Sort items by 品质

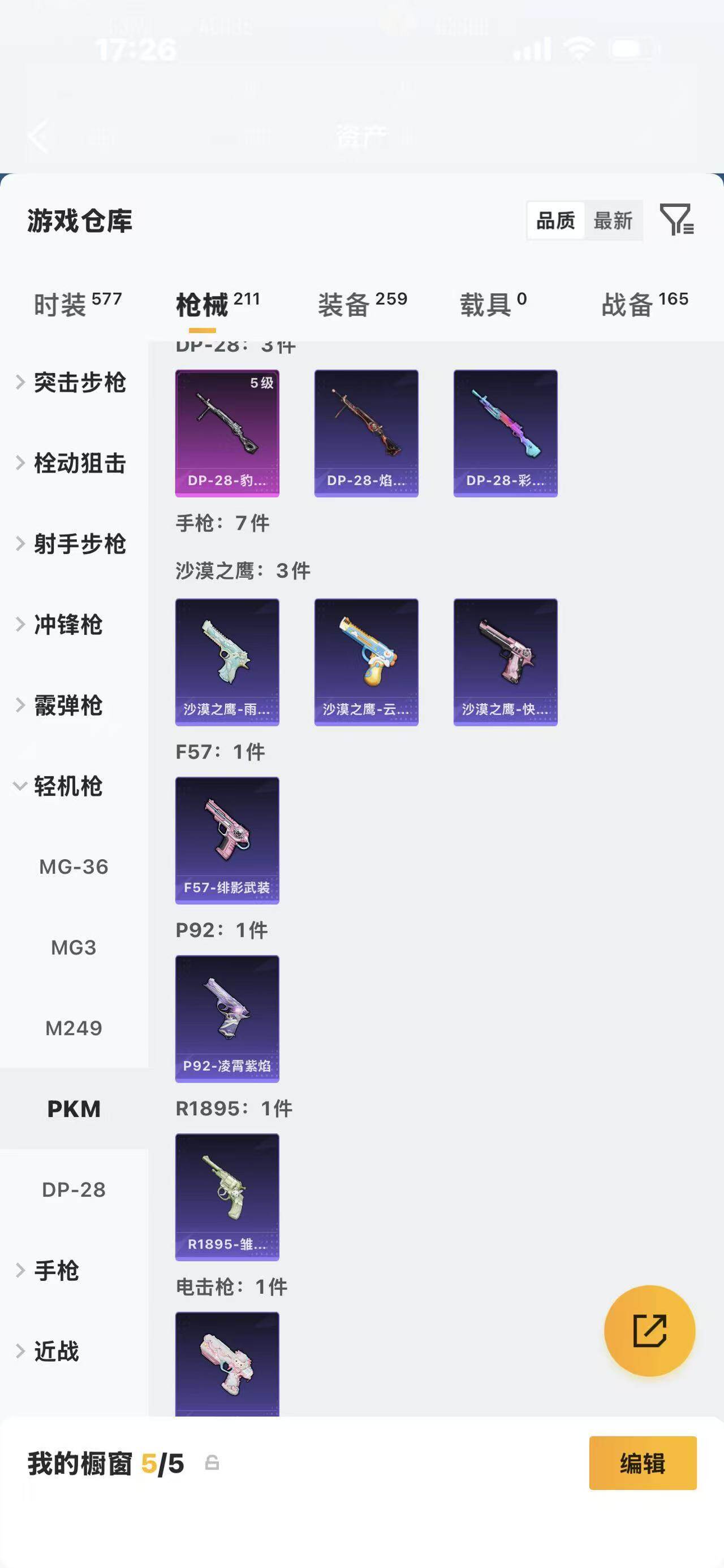click(x=555, y=220)
